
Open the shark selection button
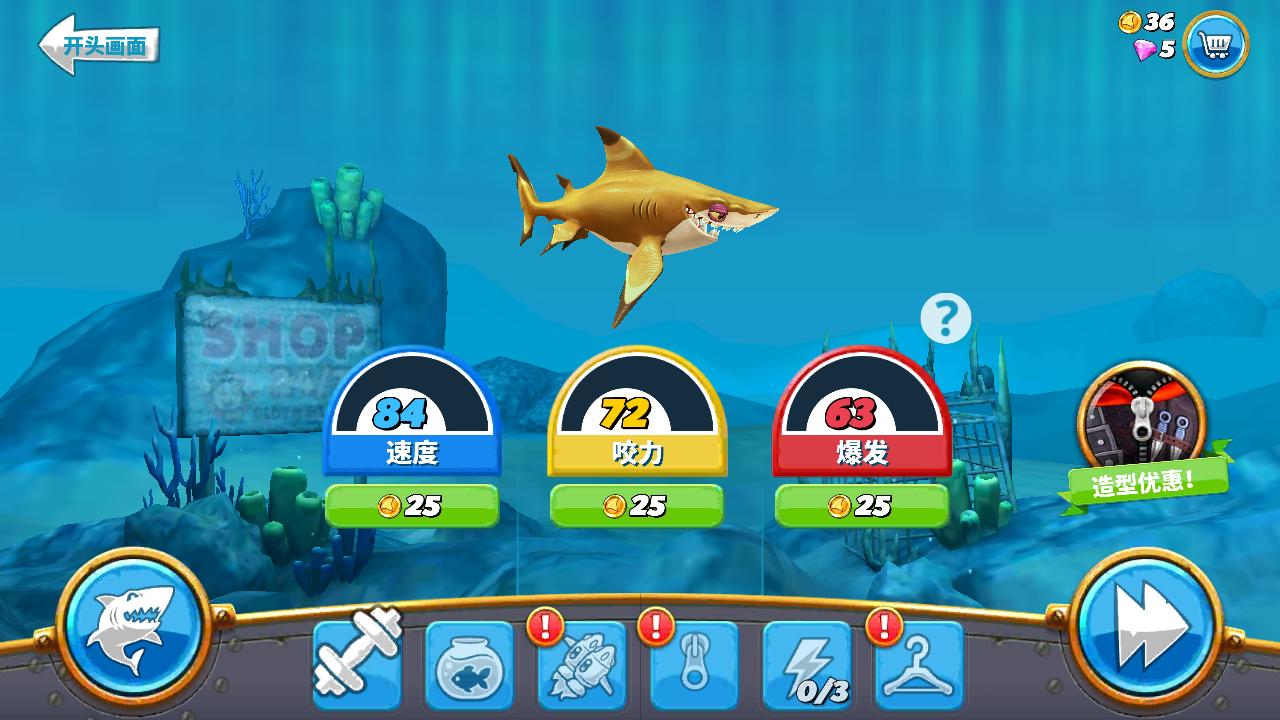click(x=133, y=627)
